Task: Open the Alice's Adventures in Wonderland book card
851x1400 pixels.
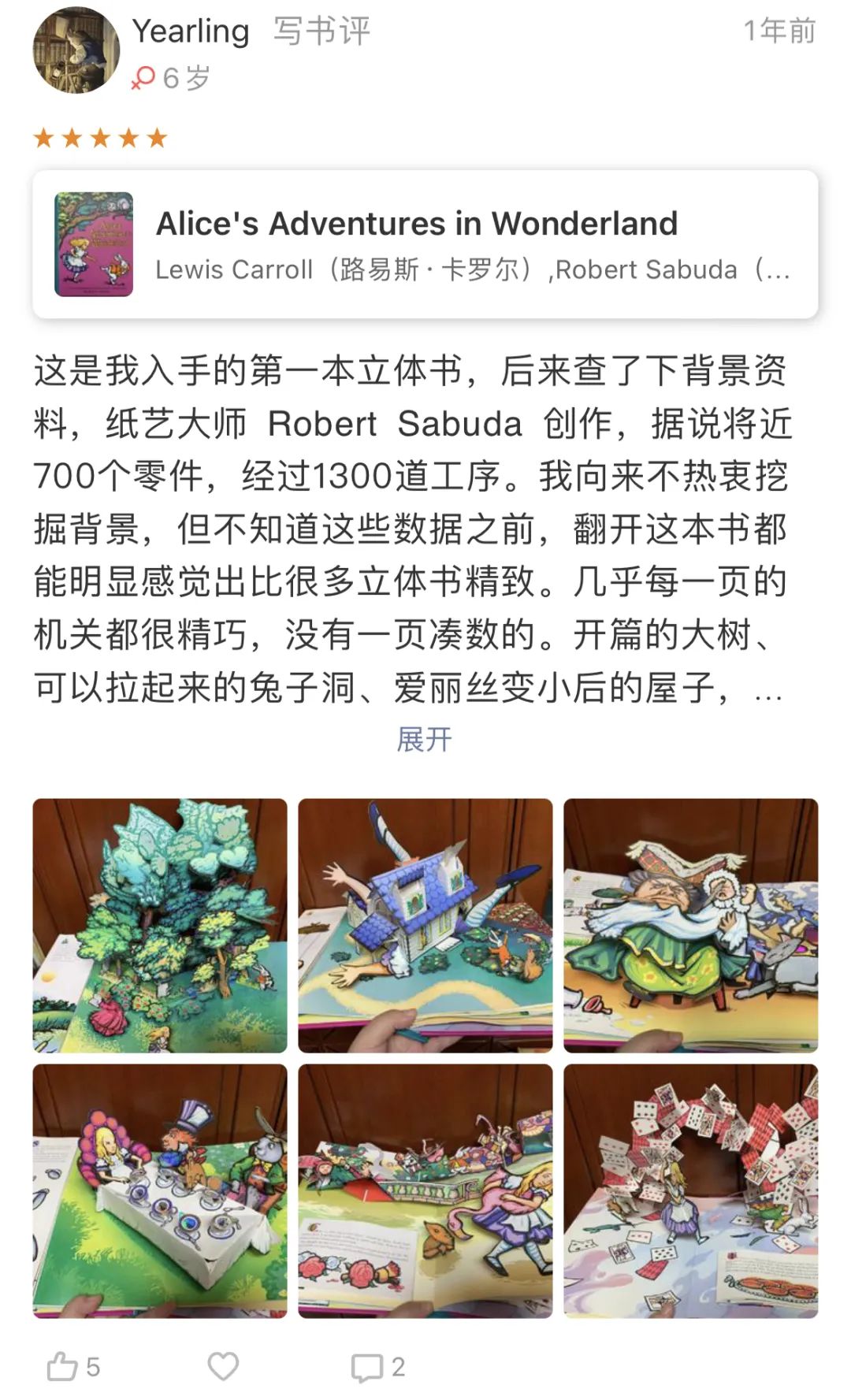Action: click(425, 244)
